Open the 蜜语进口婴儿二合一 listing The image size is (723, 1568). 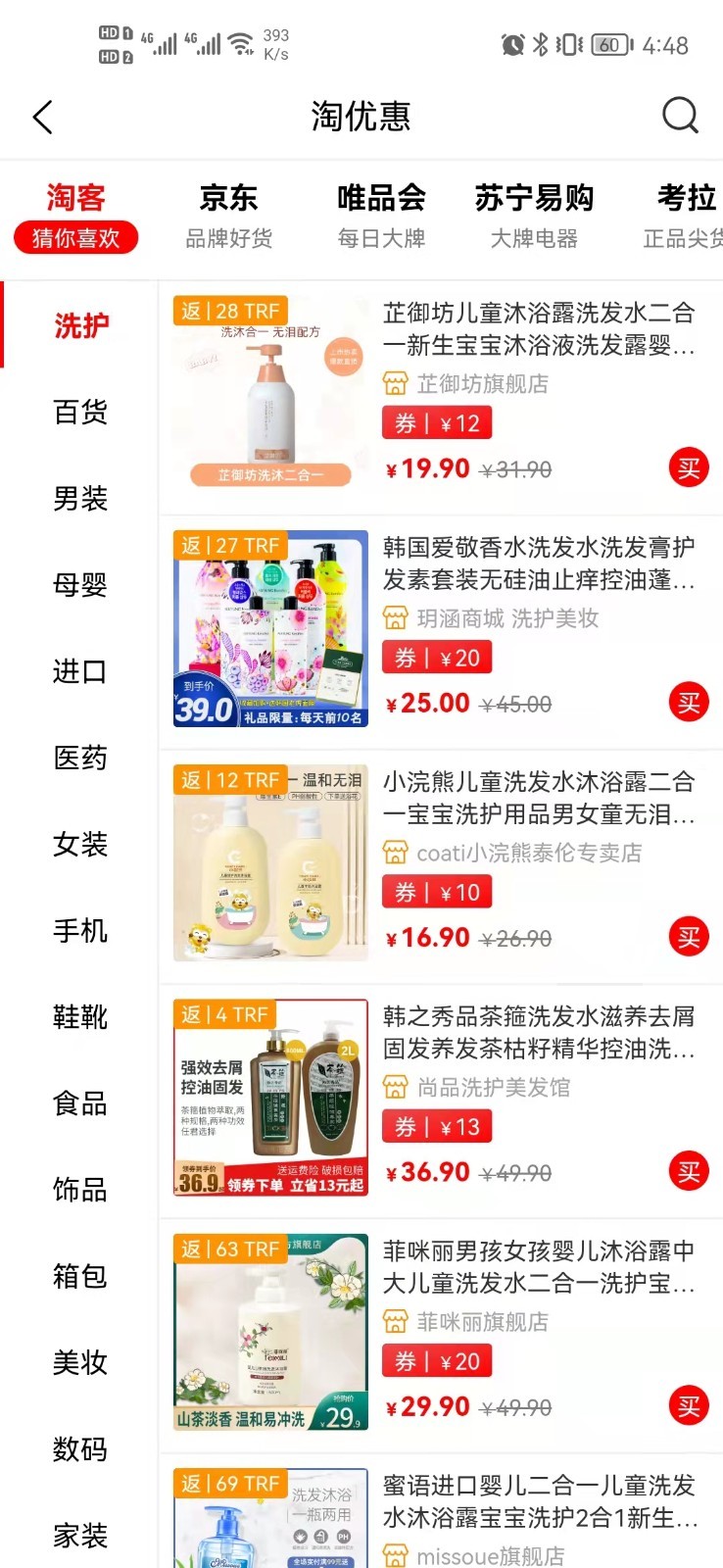pos(539,1501)
